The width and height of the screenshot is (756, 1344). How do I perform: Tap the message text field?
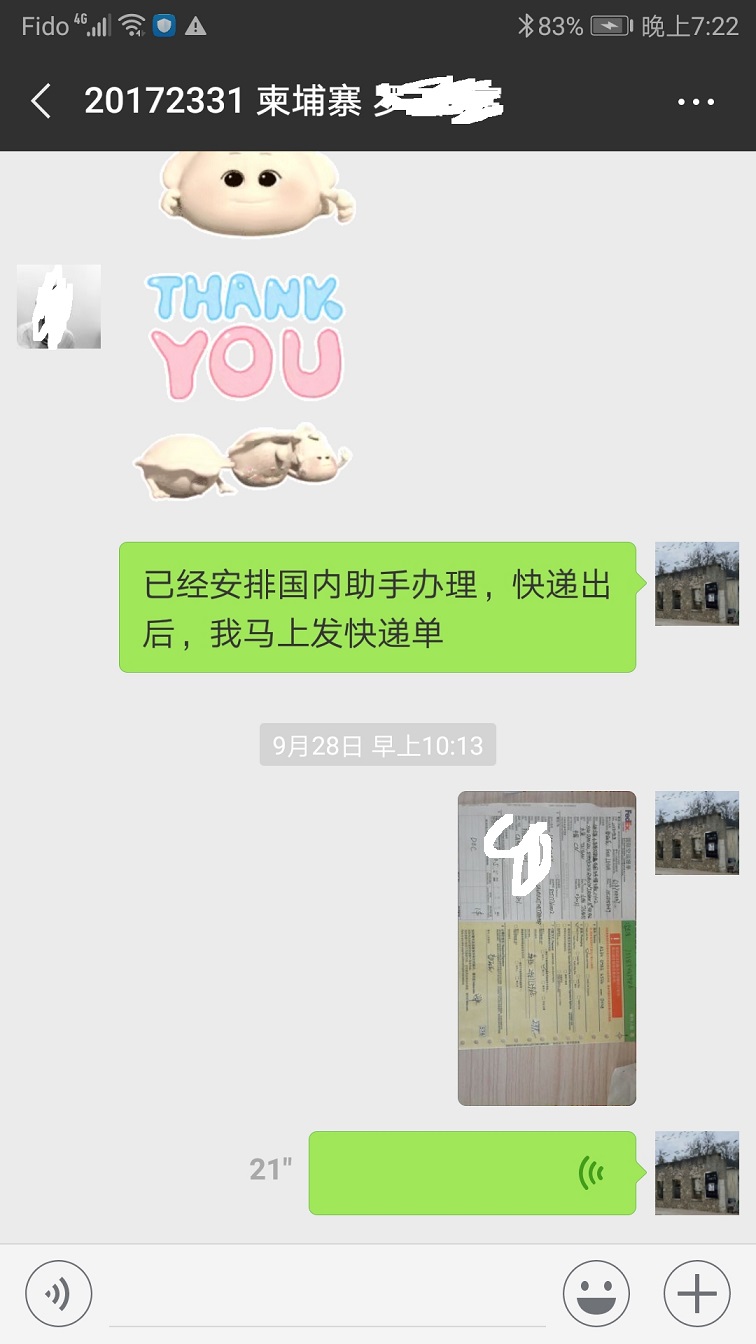pos(327,1294)
